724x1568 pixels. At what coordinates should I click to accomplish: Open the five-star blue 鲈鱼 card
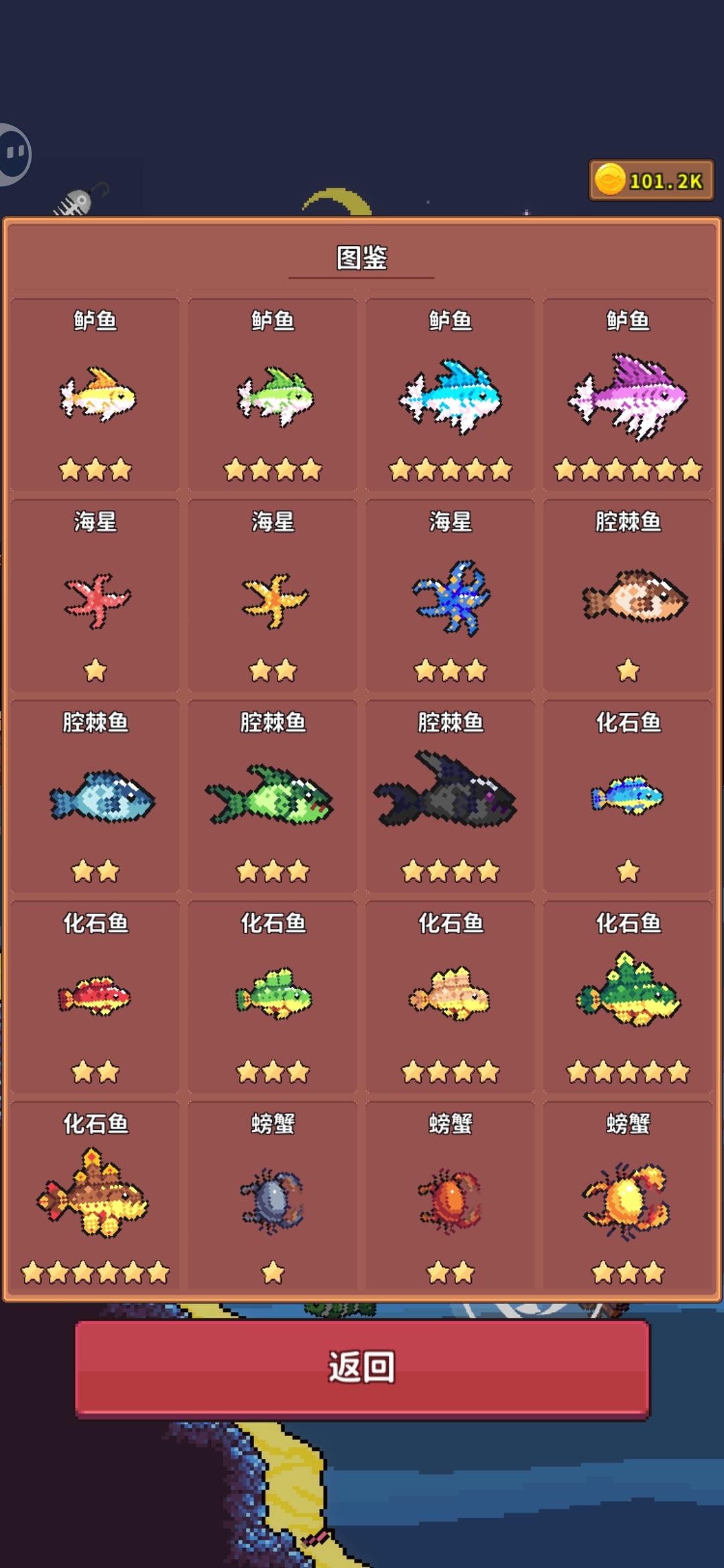[x=450, y=395]
